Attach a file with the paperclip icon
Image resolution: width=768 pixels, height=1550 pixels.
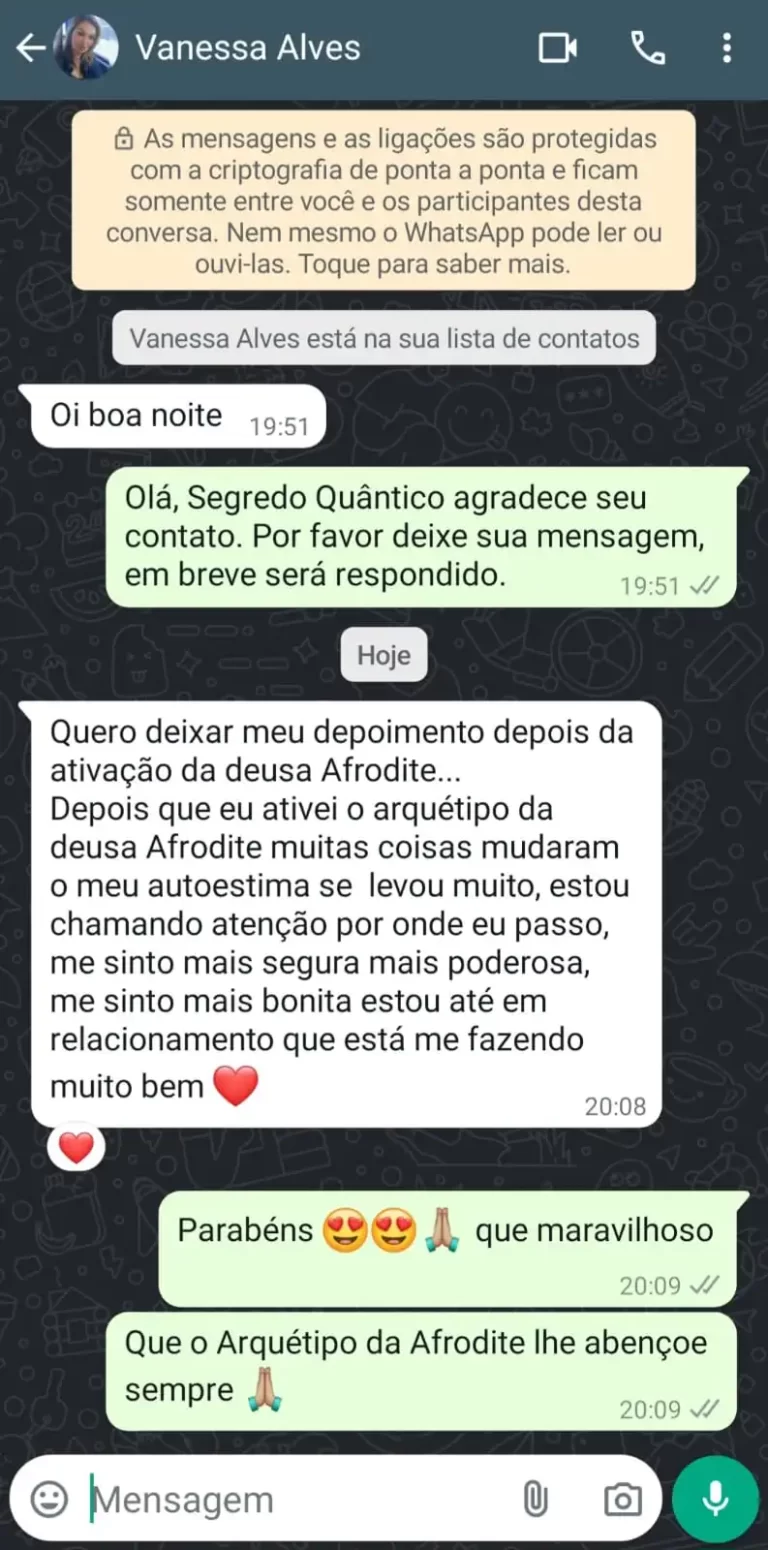[537, 1498]
